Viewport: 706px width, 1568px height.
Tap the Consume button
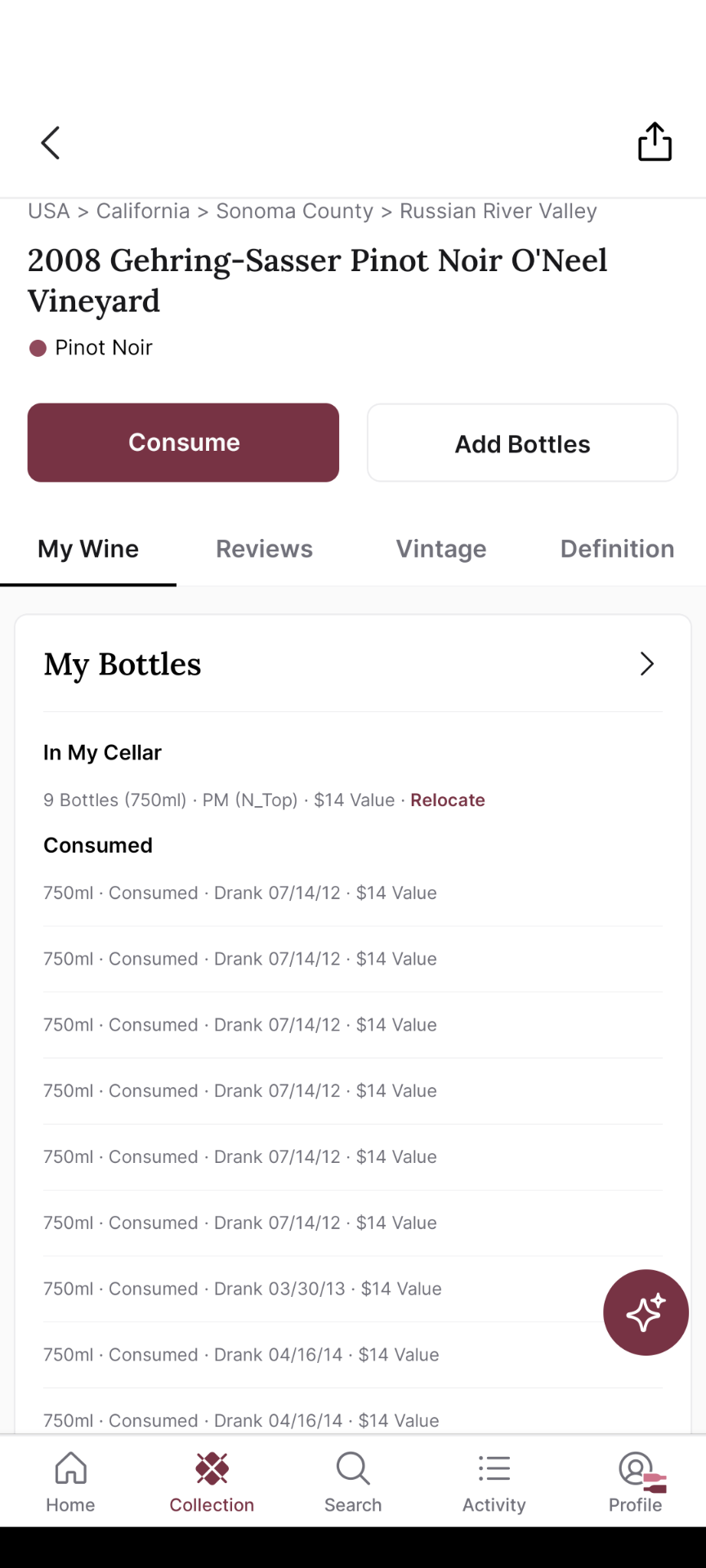183,443
